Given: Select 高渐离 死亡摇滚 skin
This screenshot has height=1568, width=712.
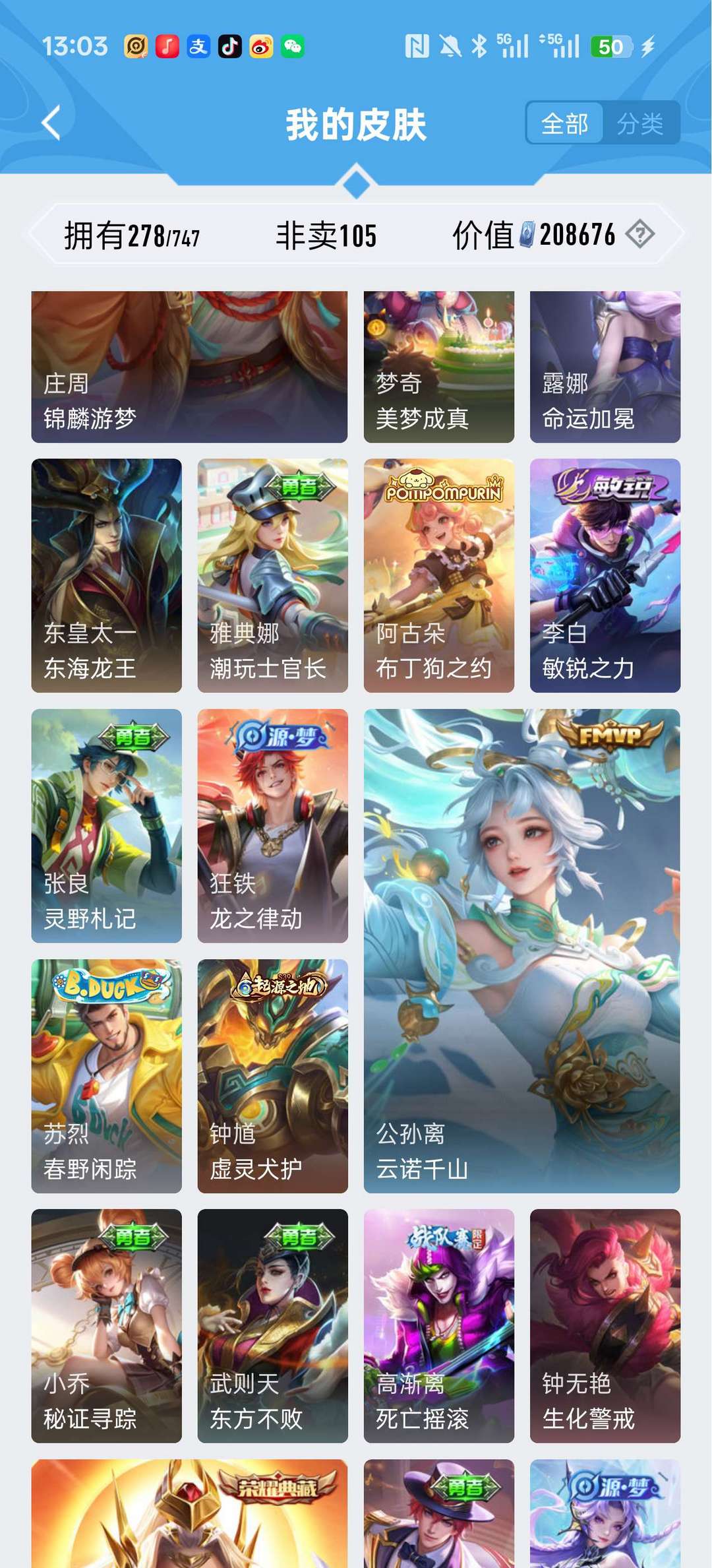Looking at the screenshot, I should click(x=438, y=1325).
